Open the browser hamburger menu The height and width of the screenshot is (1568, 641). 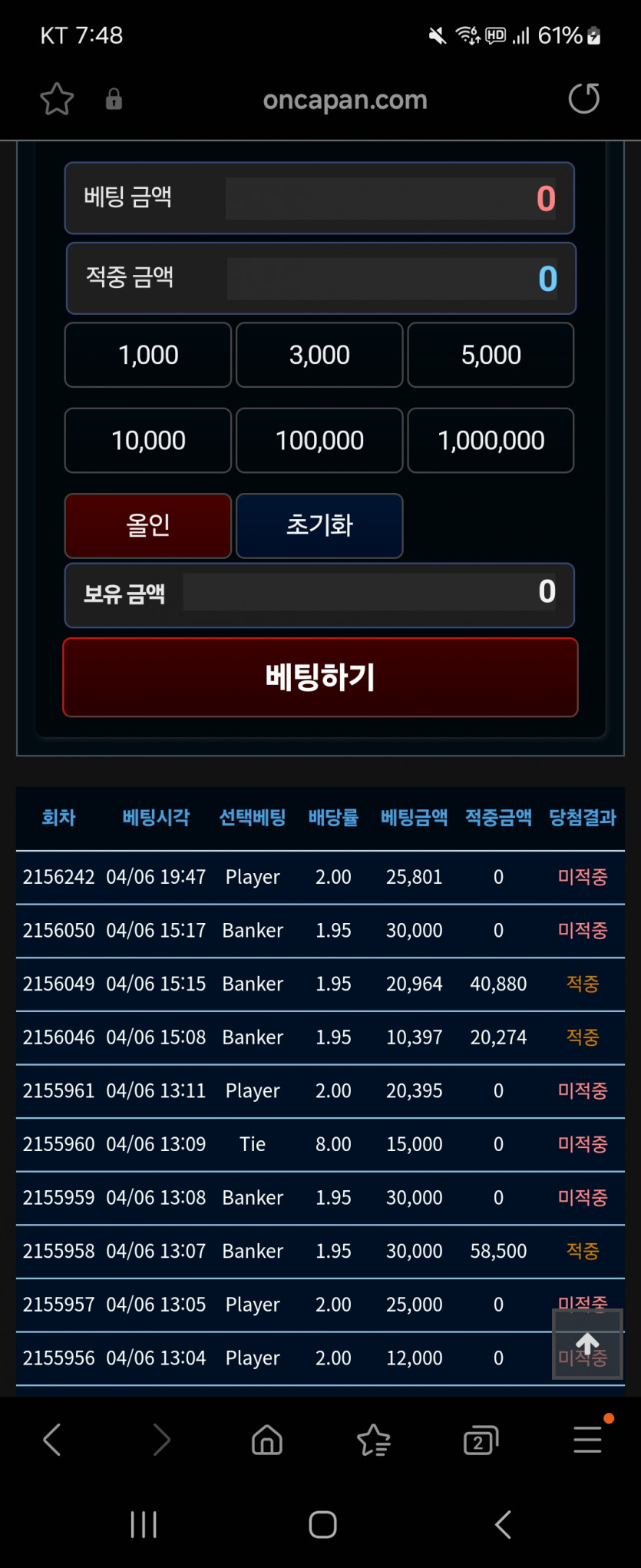[587, 1440]
